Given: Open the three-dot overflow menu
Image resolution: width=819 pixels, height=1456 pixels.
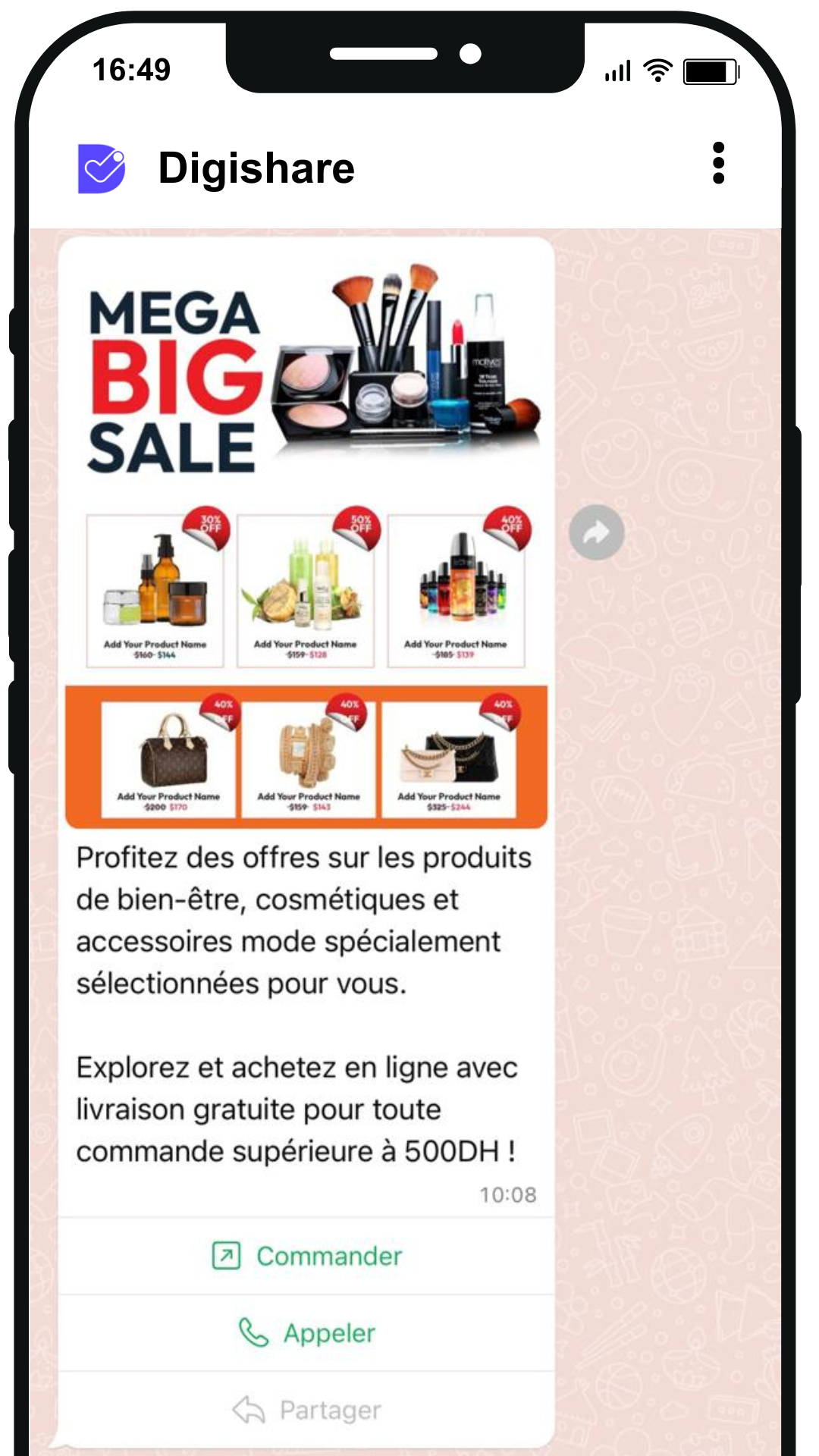Looking at the screenshot, I should [x=718, y=163].
